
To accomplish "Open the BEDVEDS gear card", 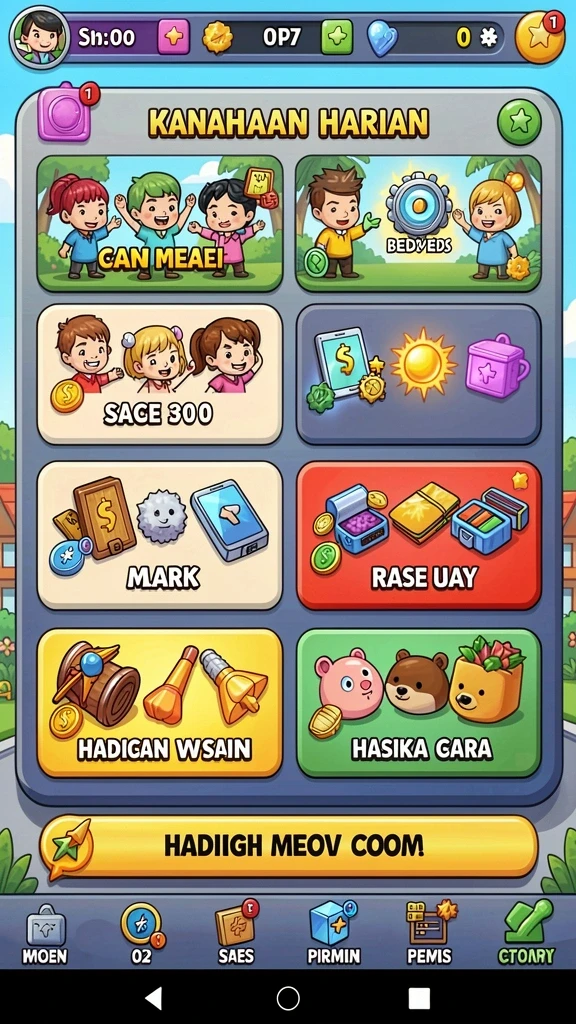I will coord(418,223).
